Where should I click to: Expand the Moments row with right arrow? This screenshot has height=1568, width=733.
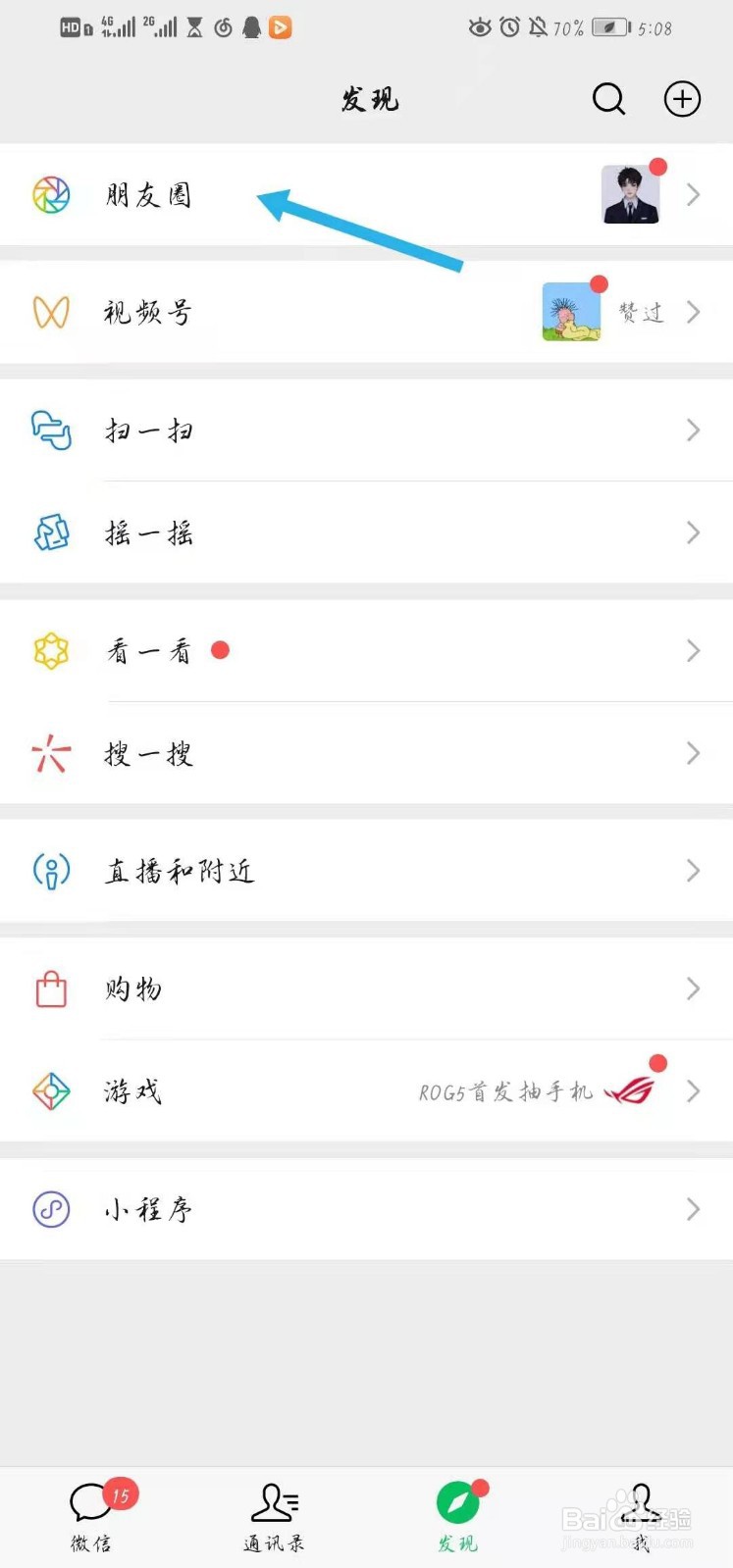(694, 194)
